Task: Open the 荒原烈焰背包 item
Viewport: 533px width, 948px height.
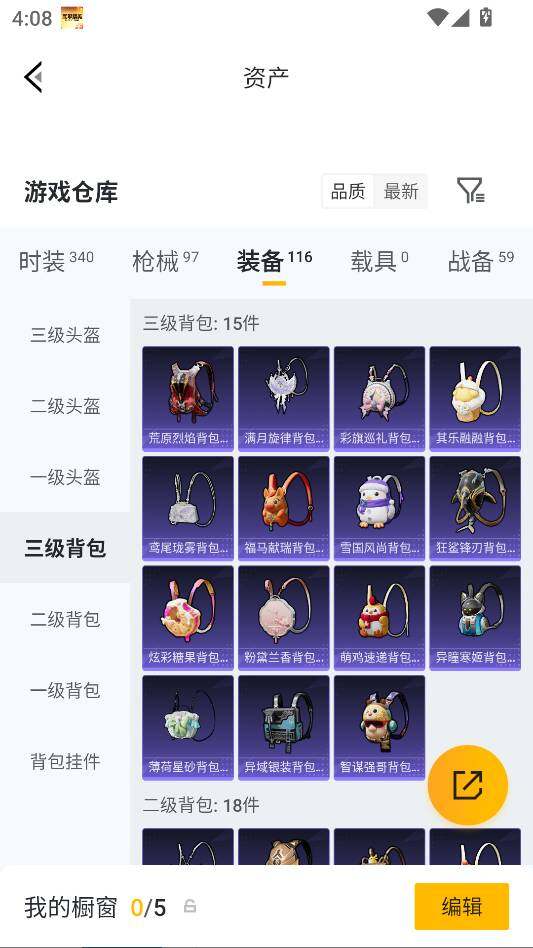Action: click(x=188, y=398)
